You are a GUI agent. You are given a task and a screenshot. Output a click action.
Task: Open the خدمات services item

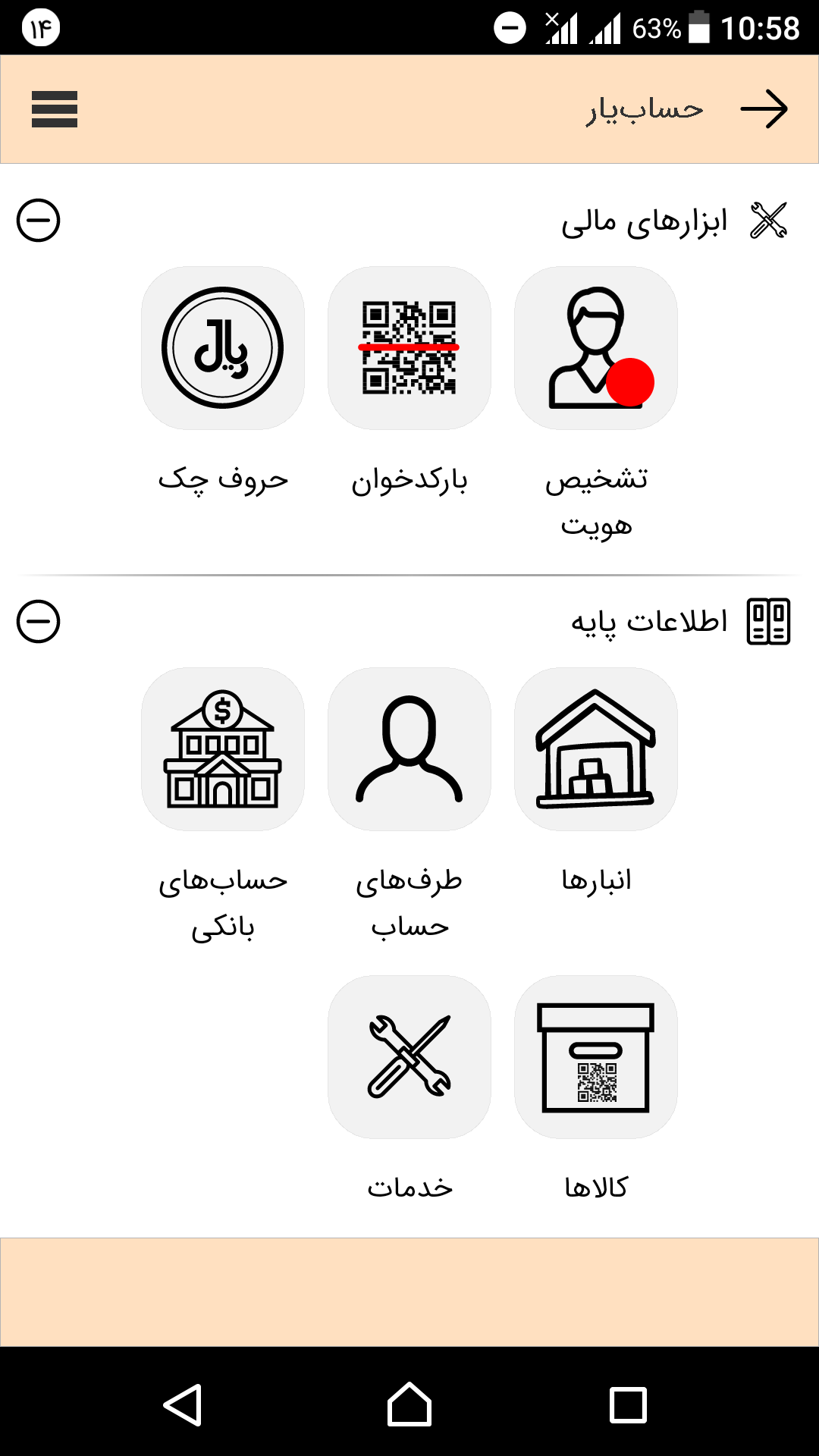409,1057
